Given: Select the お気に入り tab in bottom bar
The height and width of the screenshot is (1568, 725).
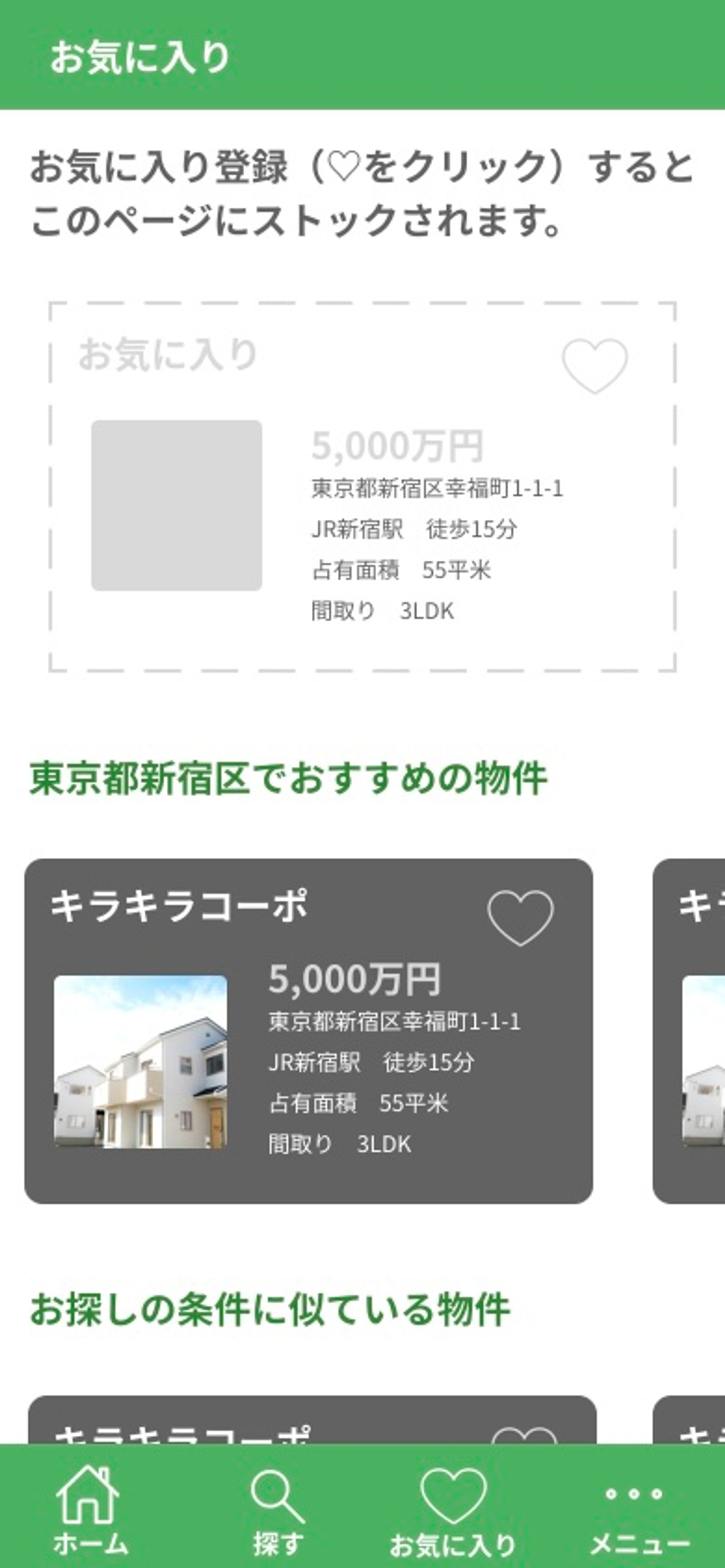Looking at the screenshot, I should (x=453, y=1507).
